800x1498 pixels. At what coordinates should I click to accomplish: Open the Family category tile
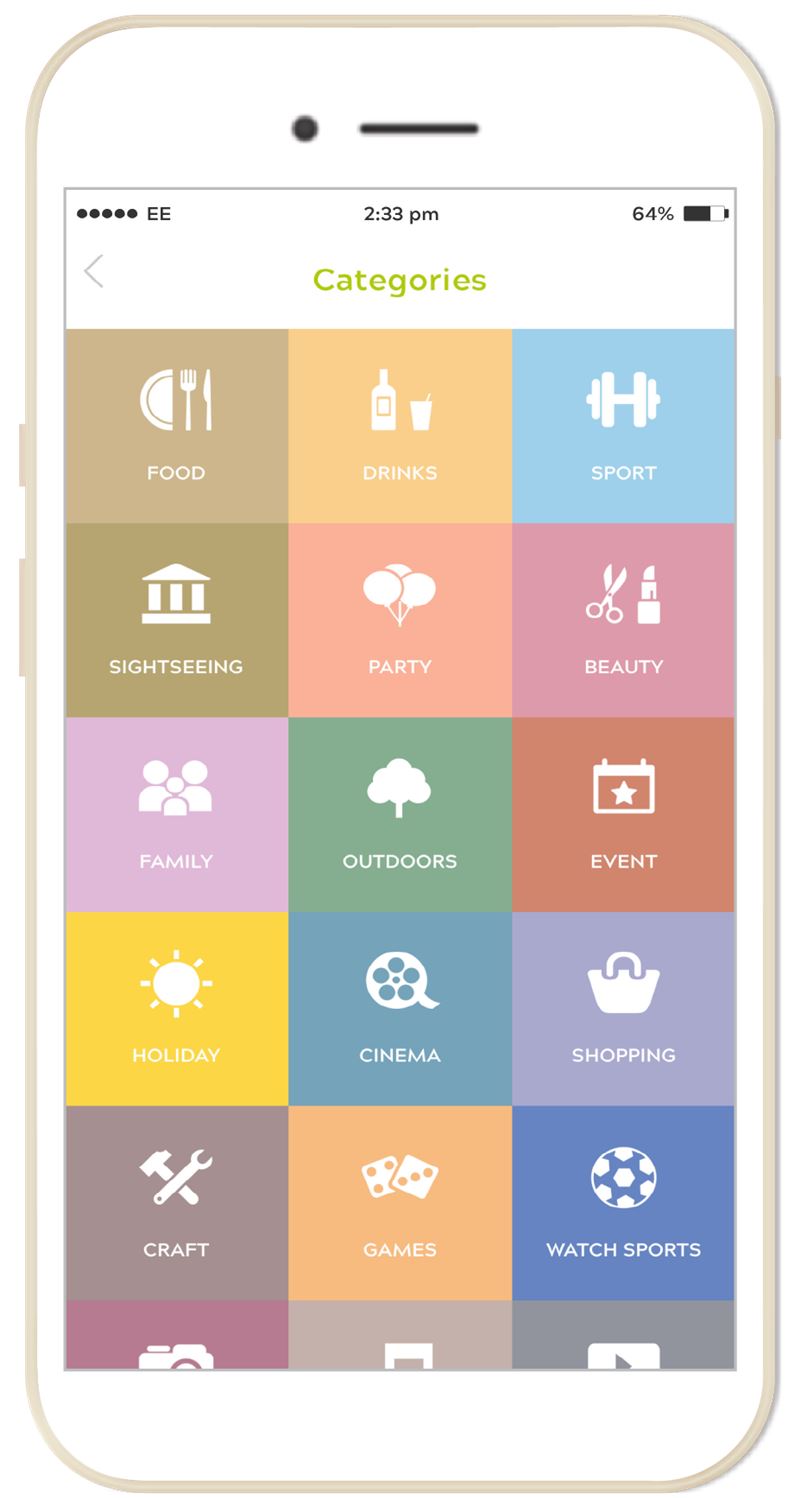pyautogui.click(x=177, y=814)
